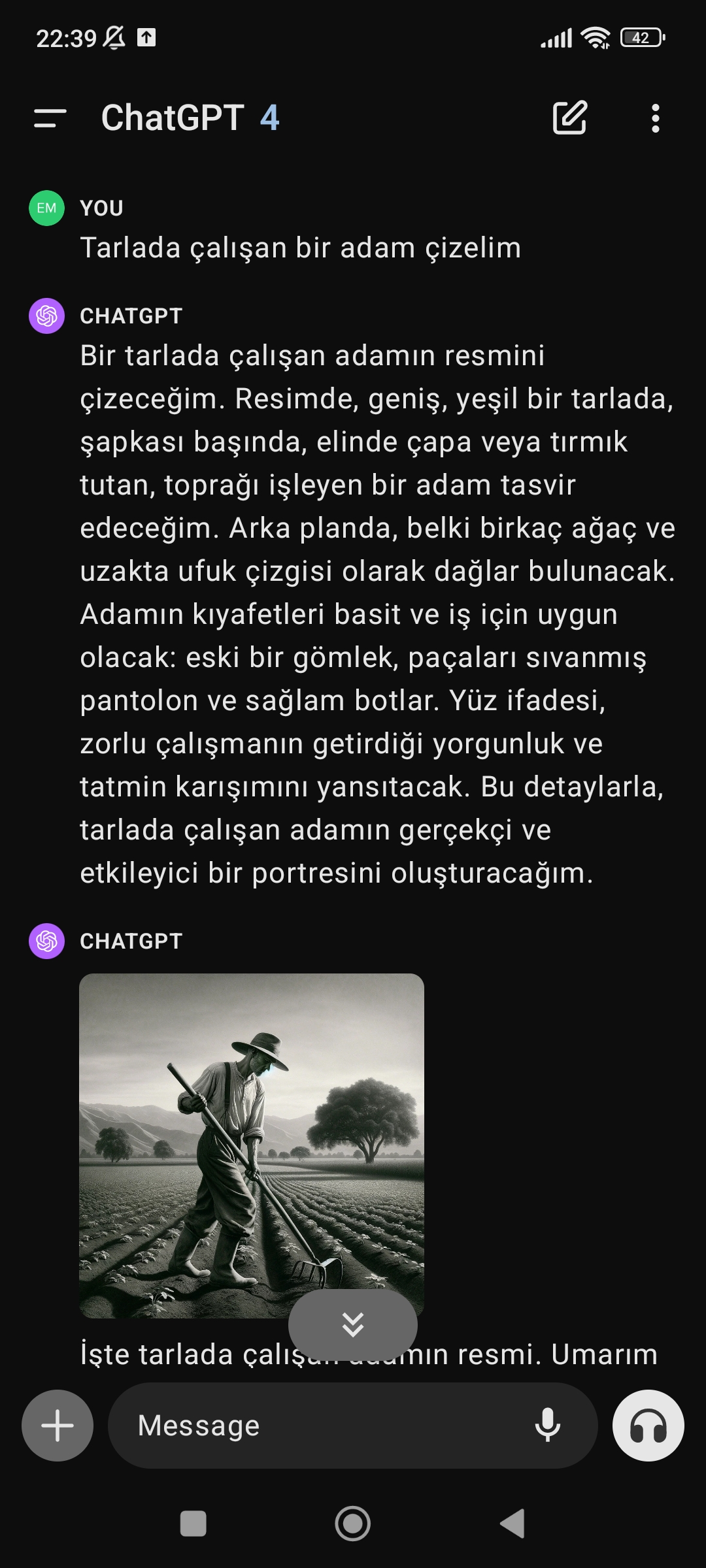Start voice conversation with headphones button
This screenshot has height=1568, width=706.
[x=648, y=1425]
